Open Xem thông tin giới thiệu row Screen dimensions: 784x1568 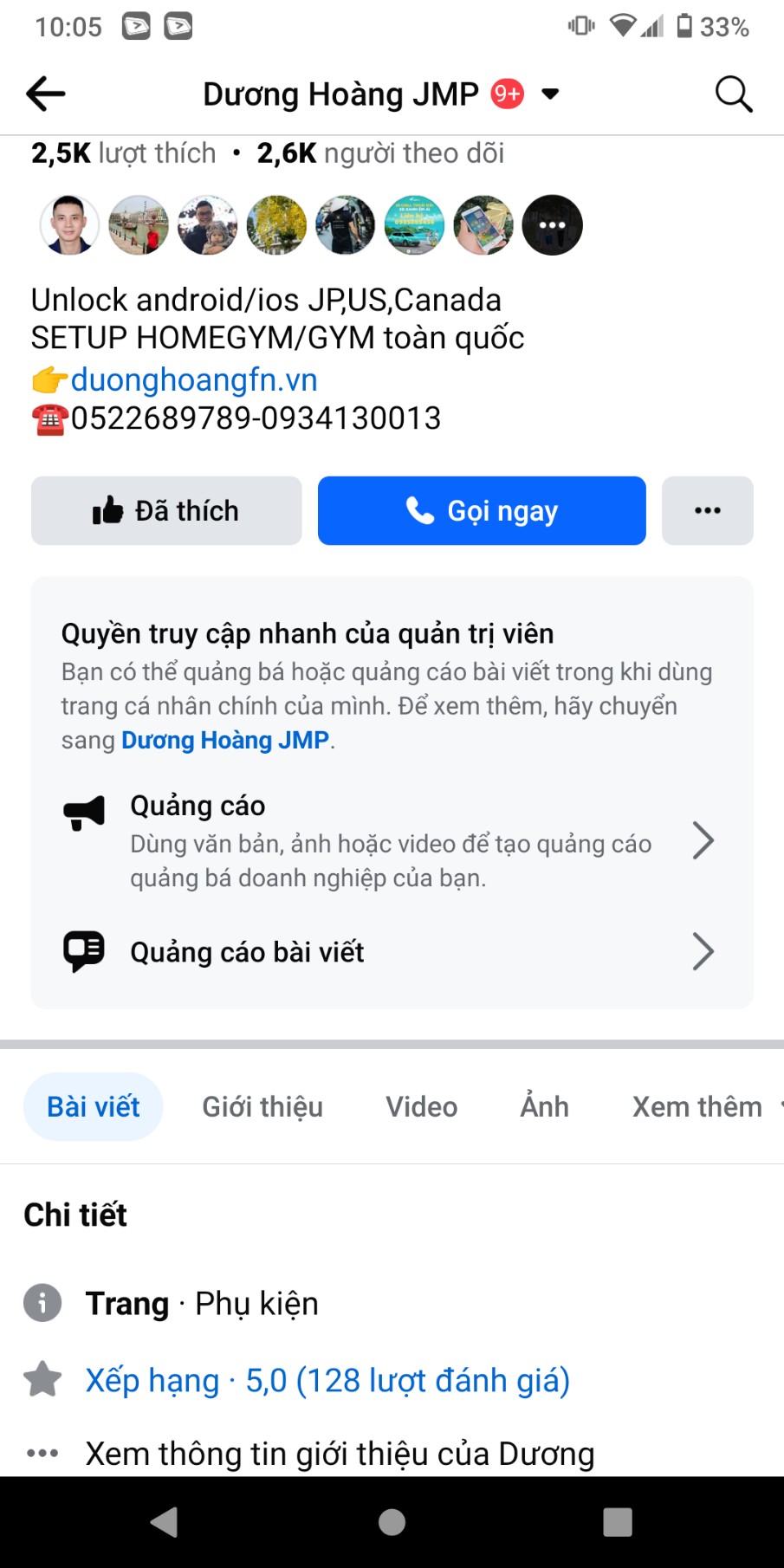point(340,1453)
